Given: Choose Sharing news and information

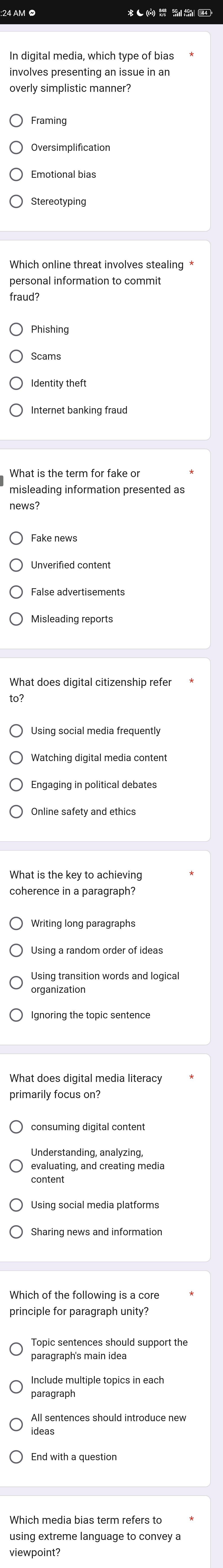Looking at the screenshot, I should coord(16,1232).
